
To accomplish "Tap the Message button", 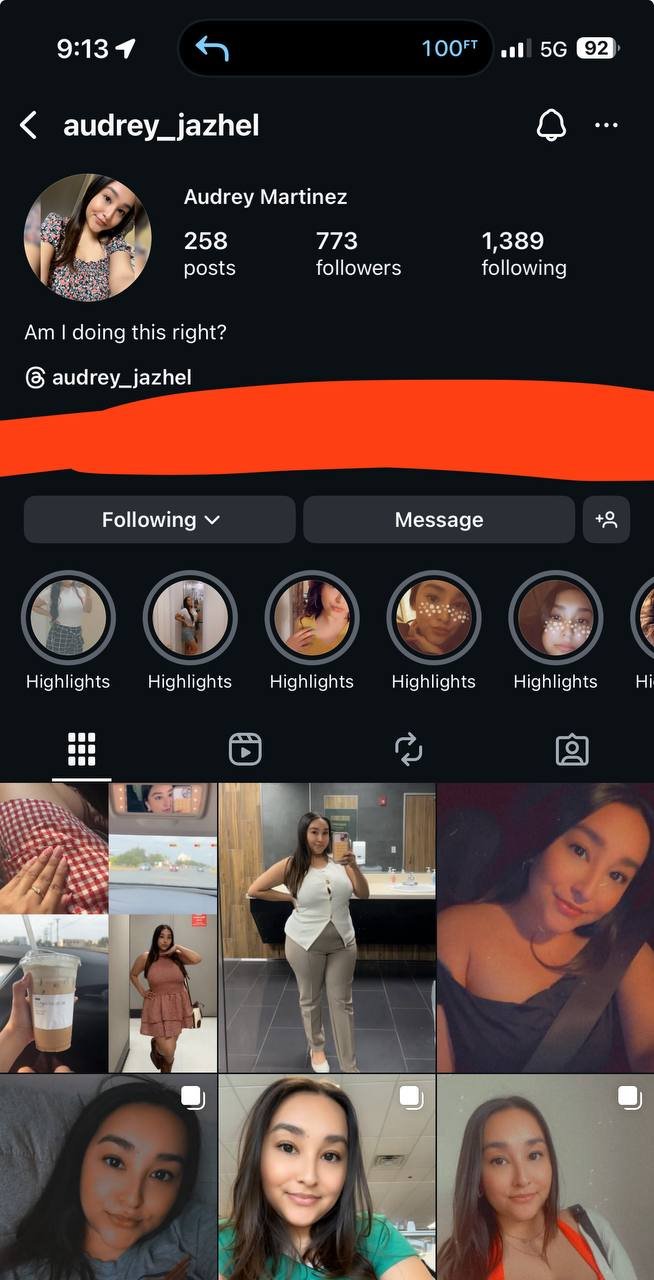I will click(438, 520).
